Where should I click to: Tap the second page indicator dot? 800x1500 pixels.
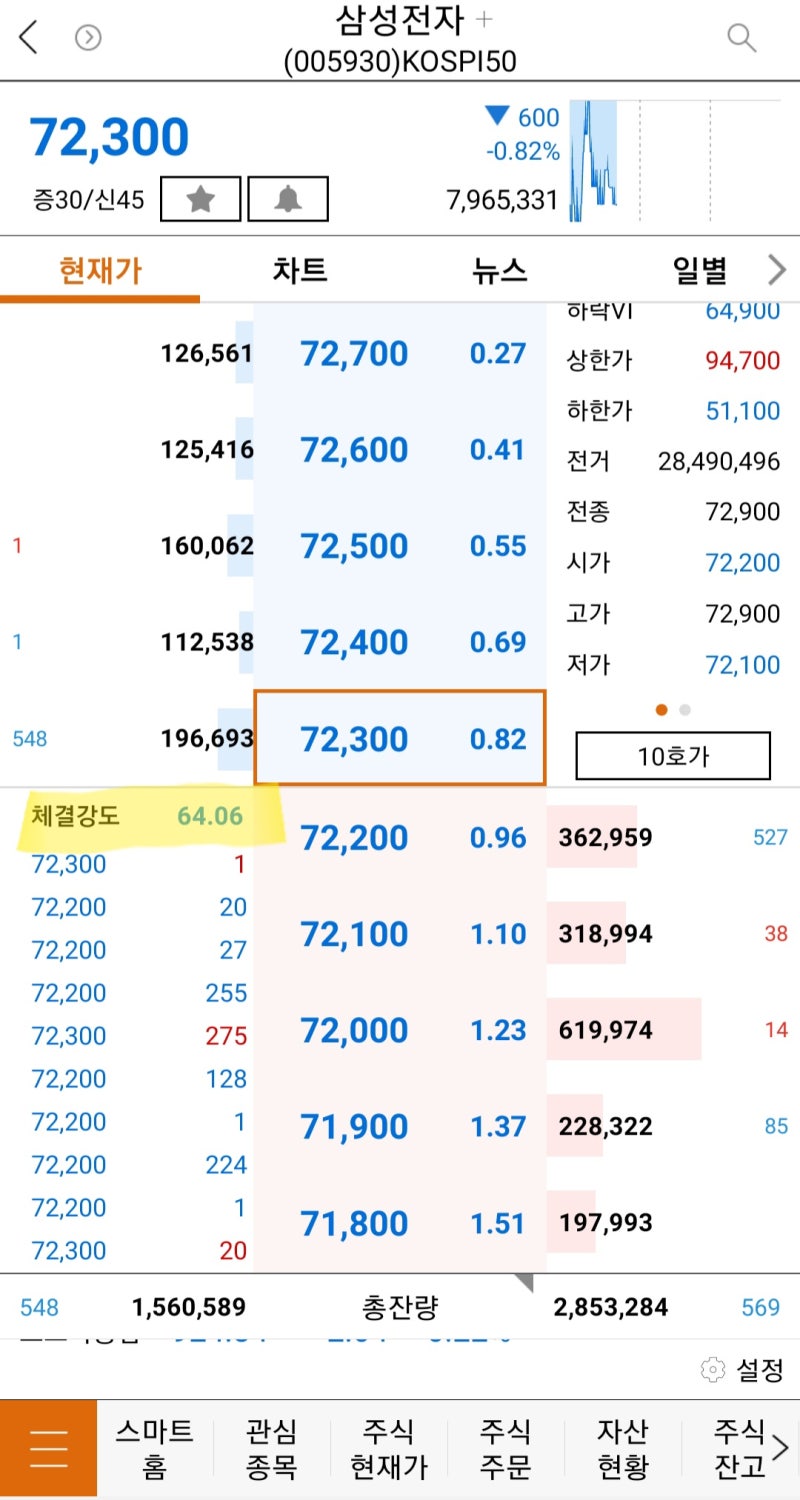[x=686, y=710]
